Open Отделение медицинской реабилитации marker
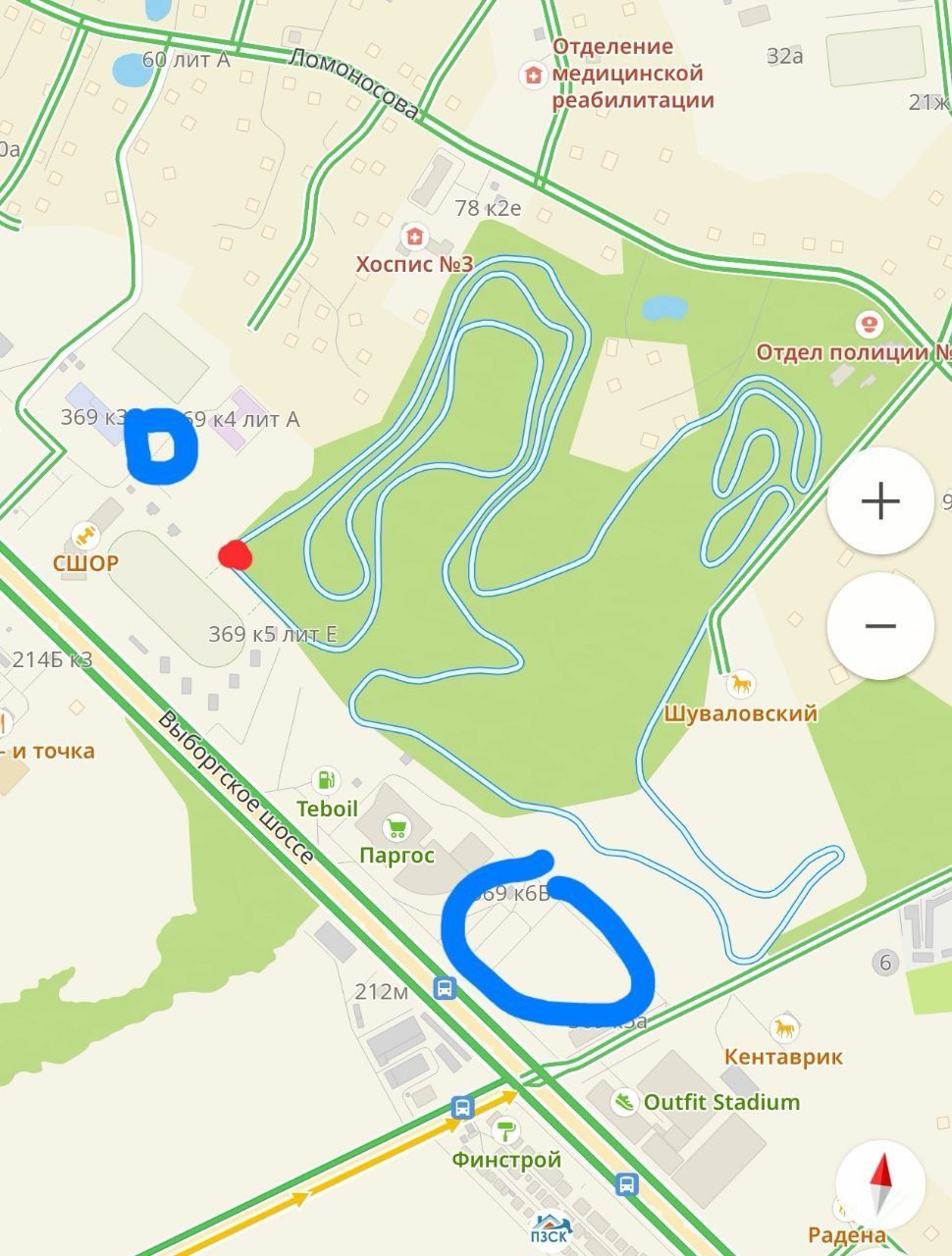The image size is (952, 1256). 533,75
